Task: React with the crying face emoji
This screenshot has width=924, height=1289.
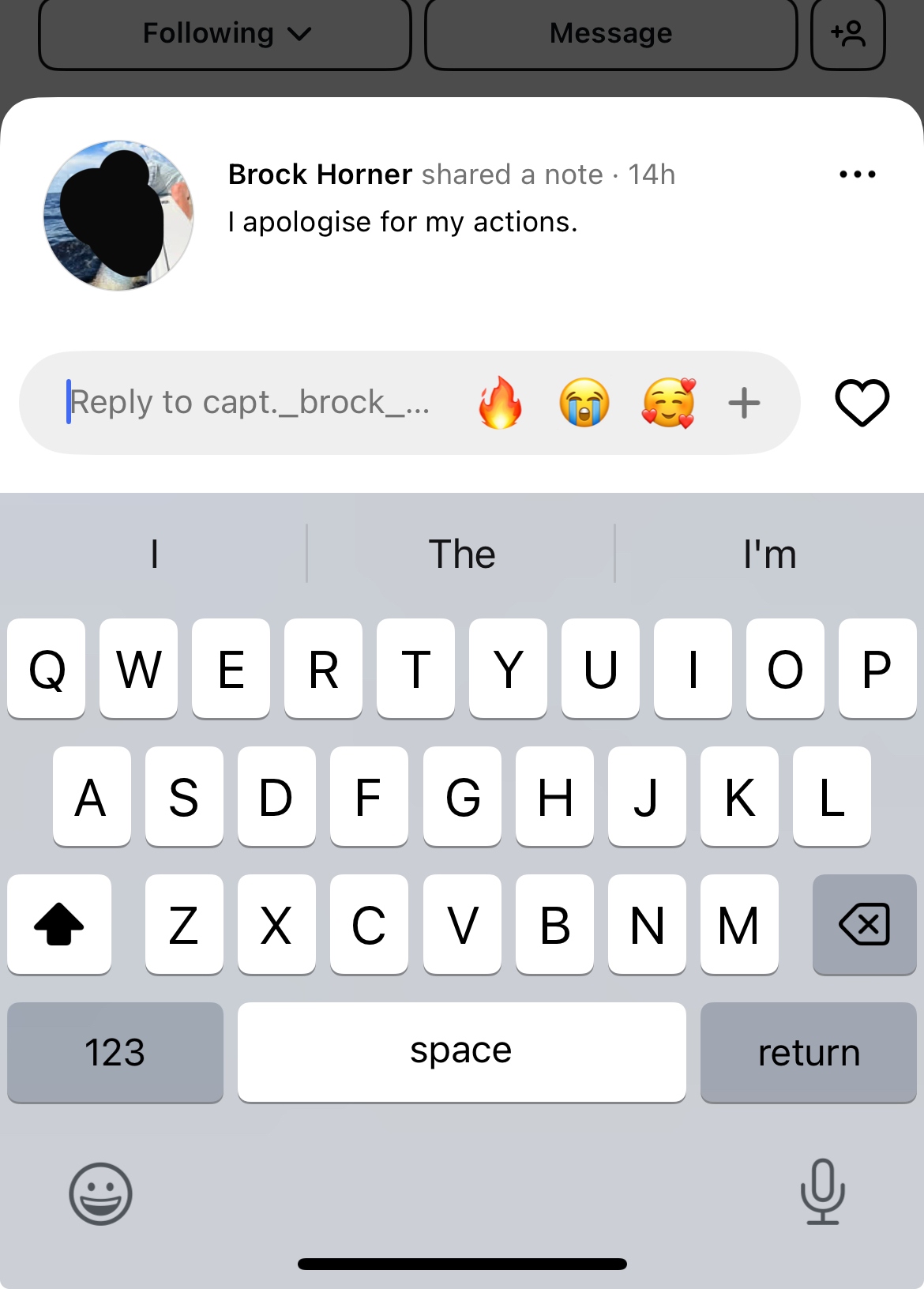Action: pos(584,403)
